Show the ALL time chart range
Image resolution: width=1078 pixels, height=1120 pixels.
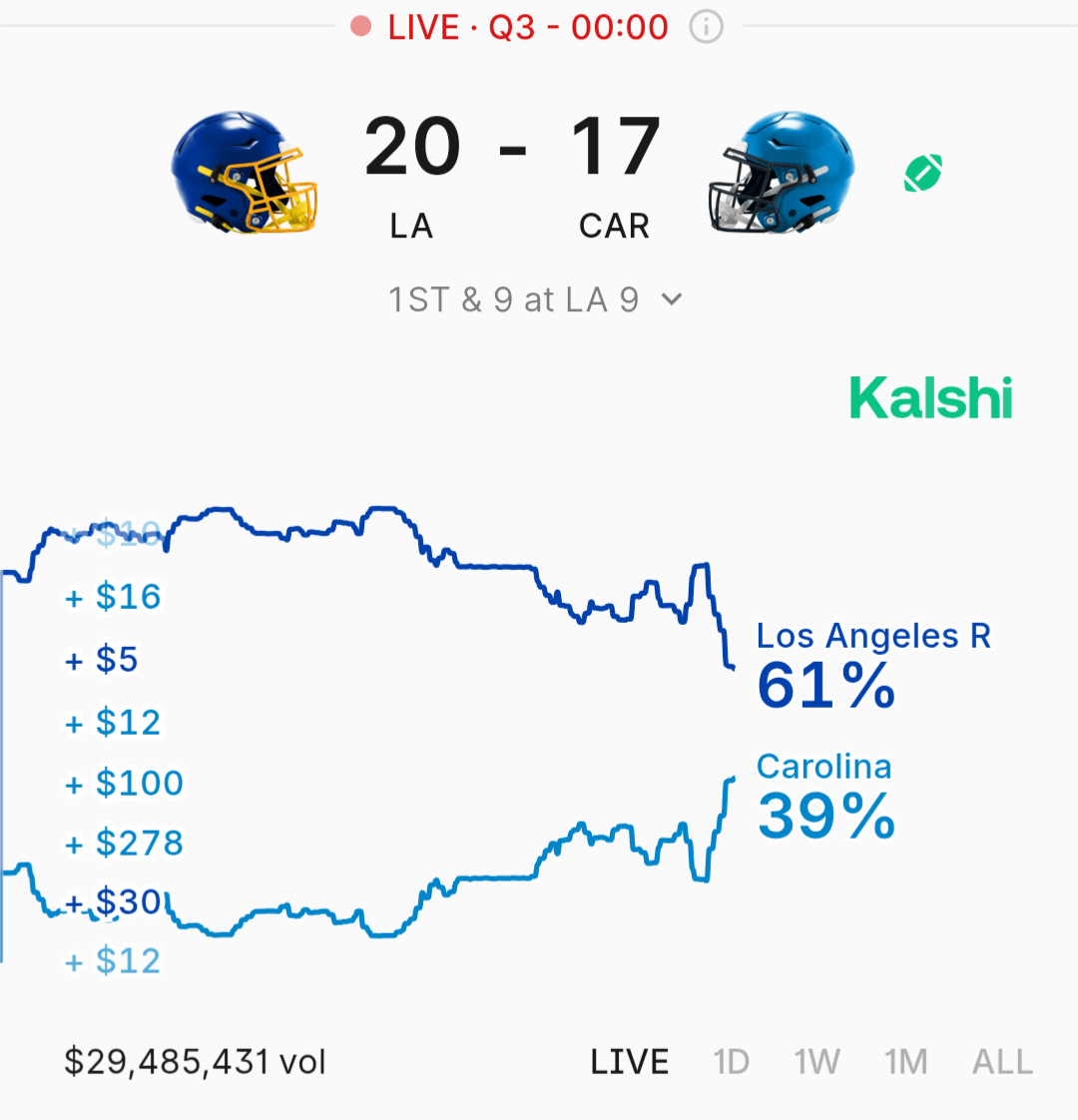[x=1002, y=1062]
